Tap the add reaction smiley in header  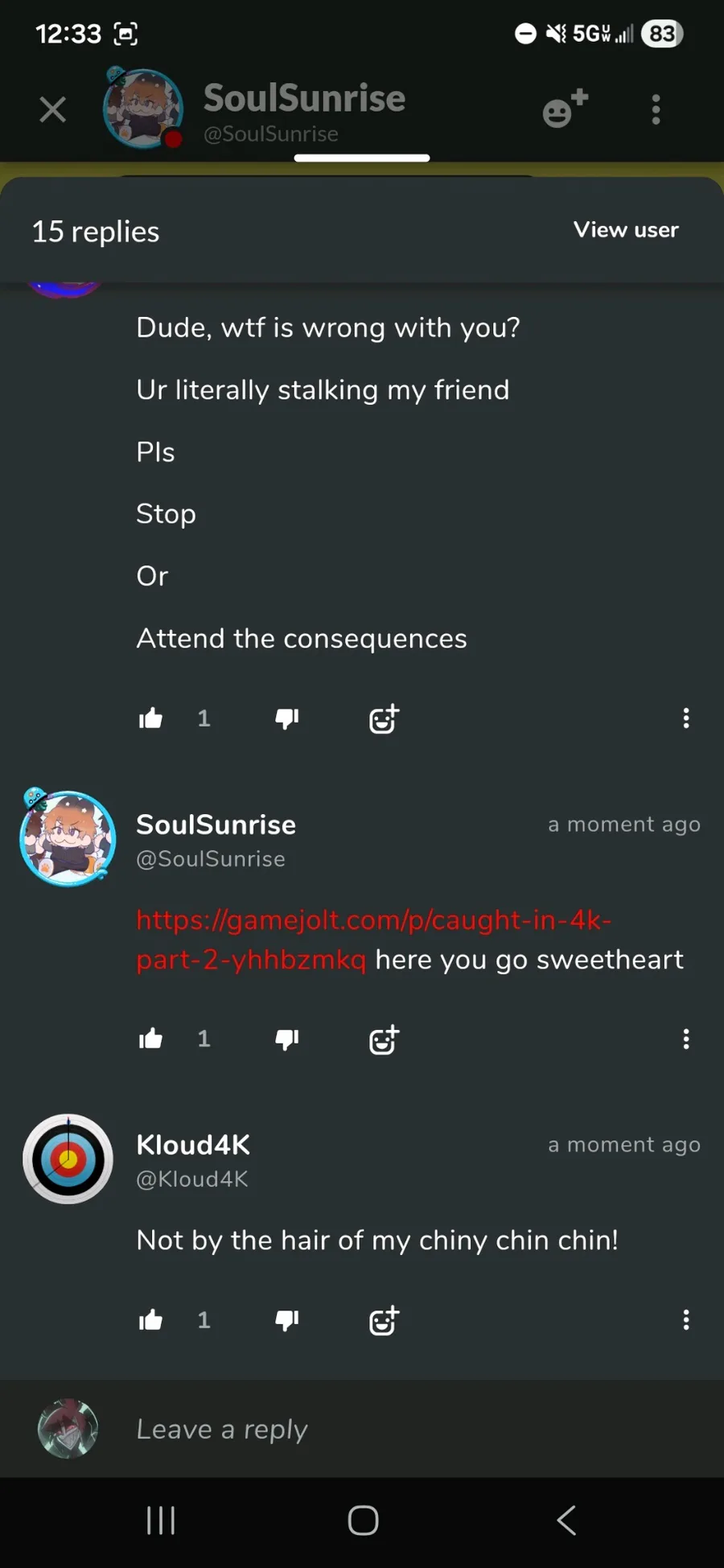click(x=565, y=109)
